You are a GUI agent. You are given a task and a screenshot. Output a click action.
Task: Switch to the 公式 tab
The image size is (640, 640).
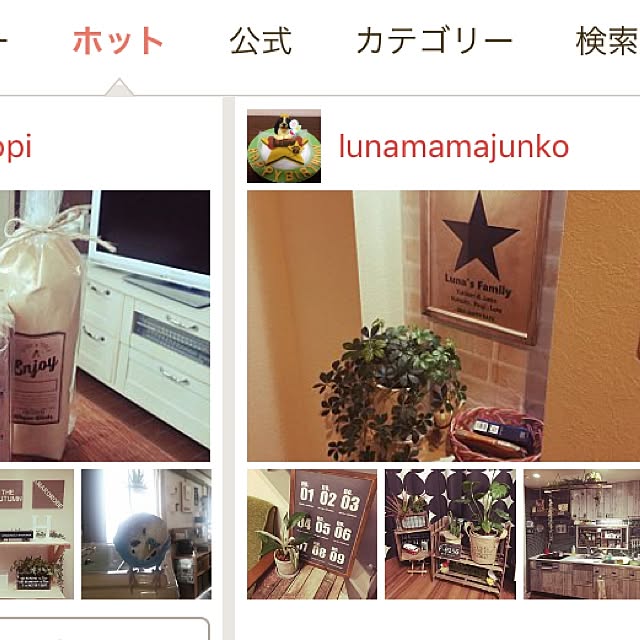coord(260,41)
